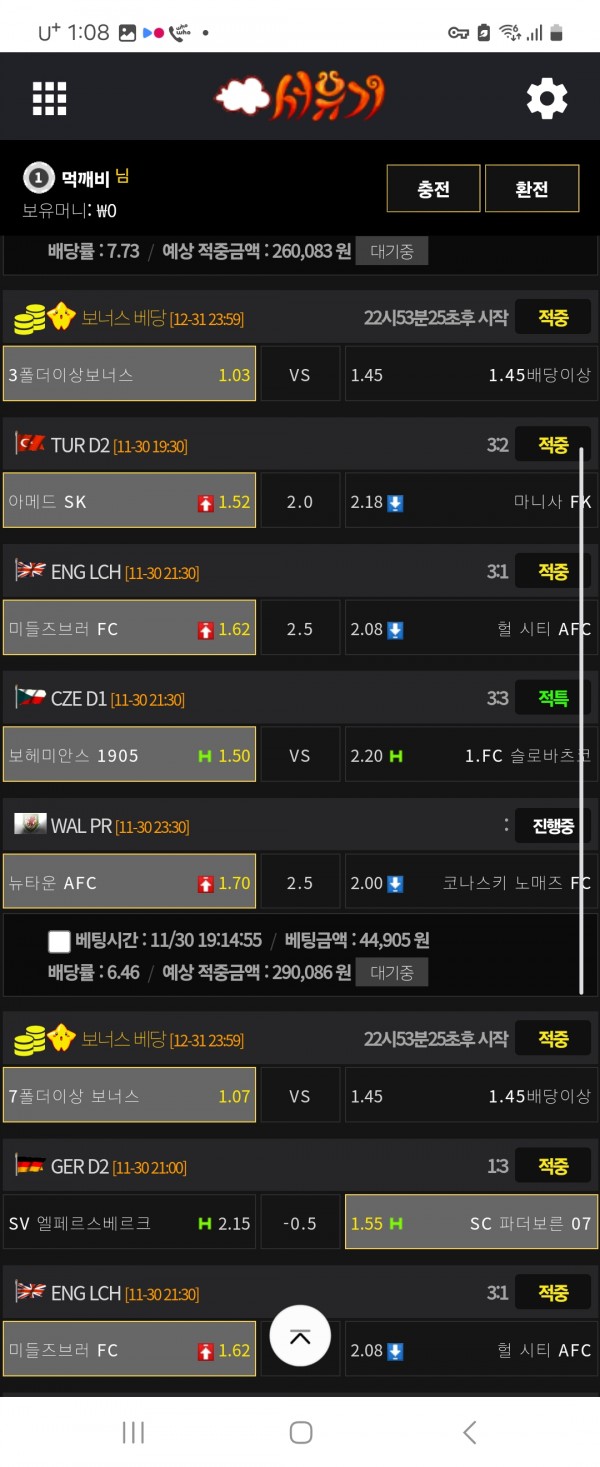
Task: Select 코나스키 노매즈 odds 2.00
Action: pos(470,882)
